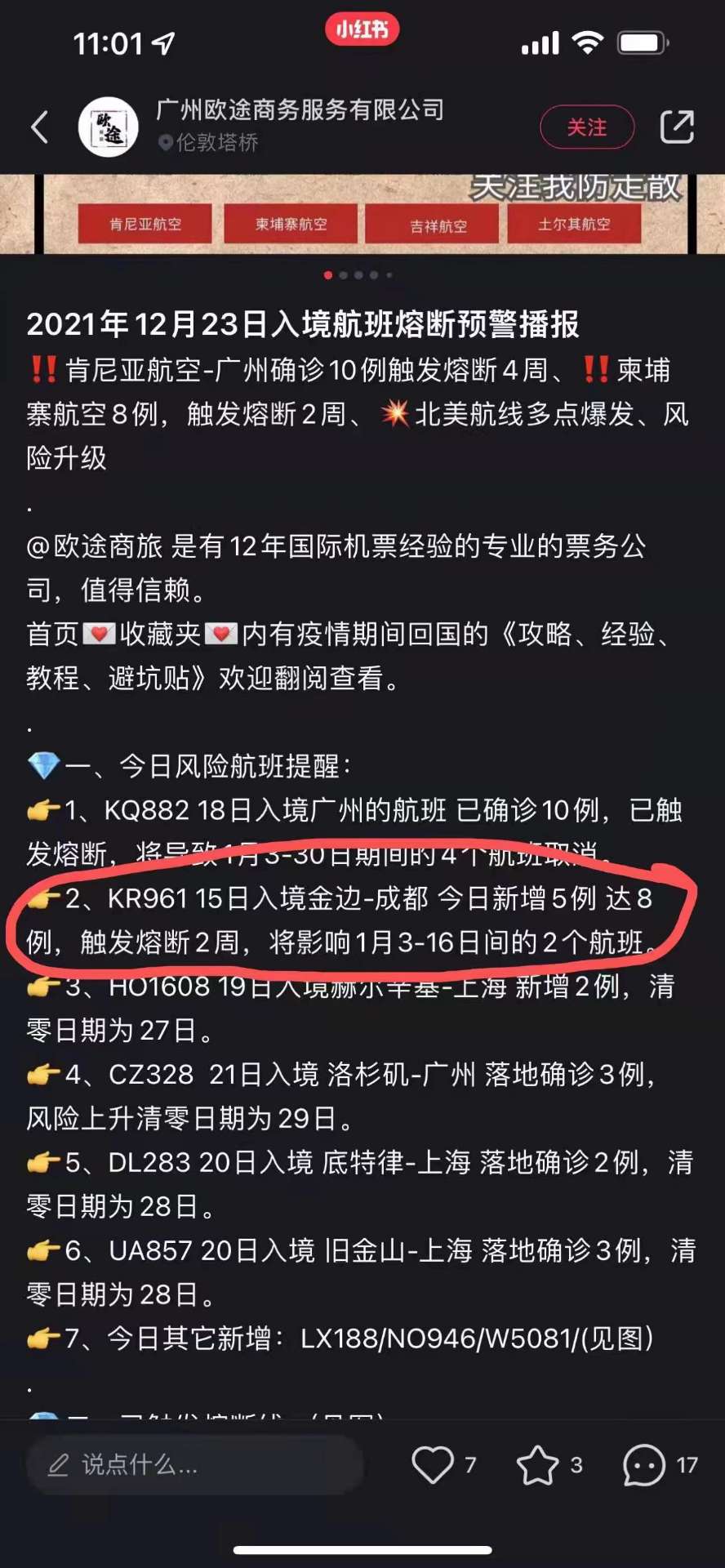Screen dimensions: 725x1568
Task: Open the comments bubble
Action: (x=643, y=1465)
